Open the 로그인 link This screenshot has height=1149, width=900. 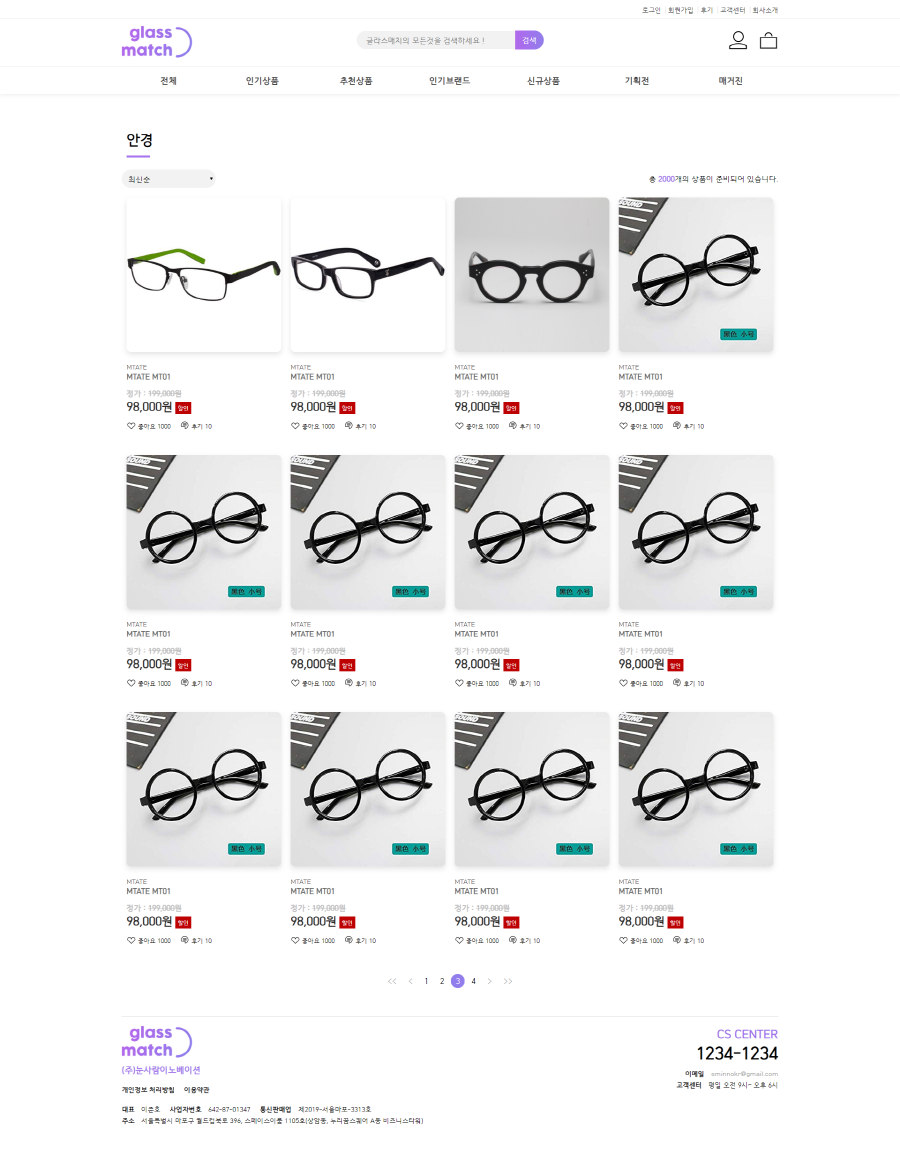[651, 10]
